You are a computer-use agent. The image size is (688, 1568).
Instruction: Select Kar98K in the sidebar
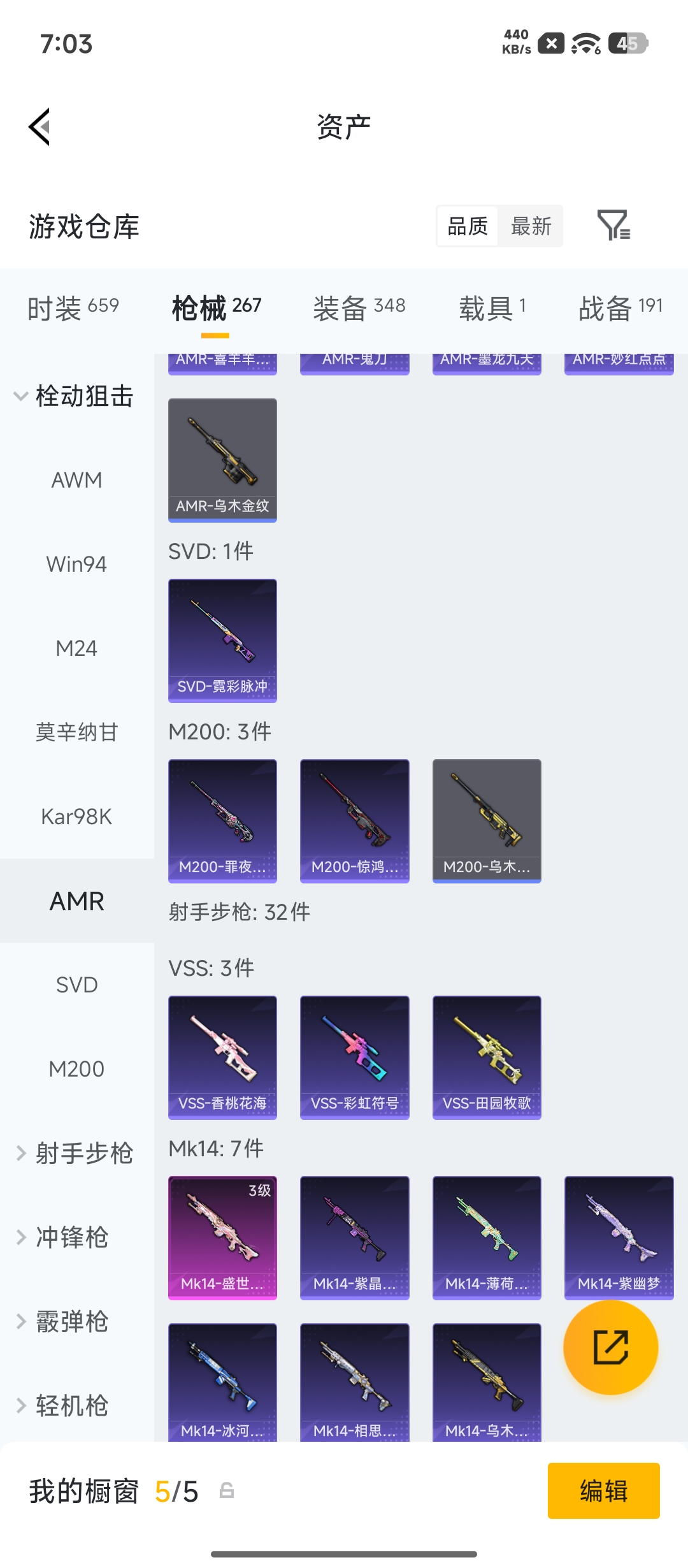[x=76, y=817]
